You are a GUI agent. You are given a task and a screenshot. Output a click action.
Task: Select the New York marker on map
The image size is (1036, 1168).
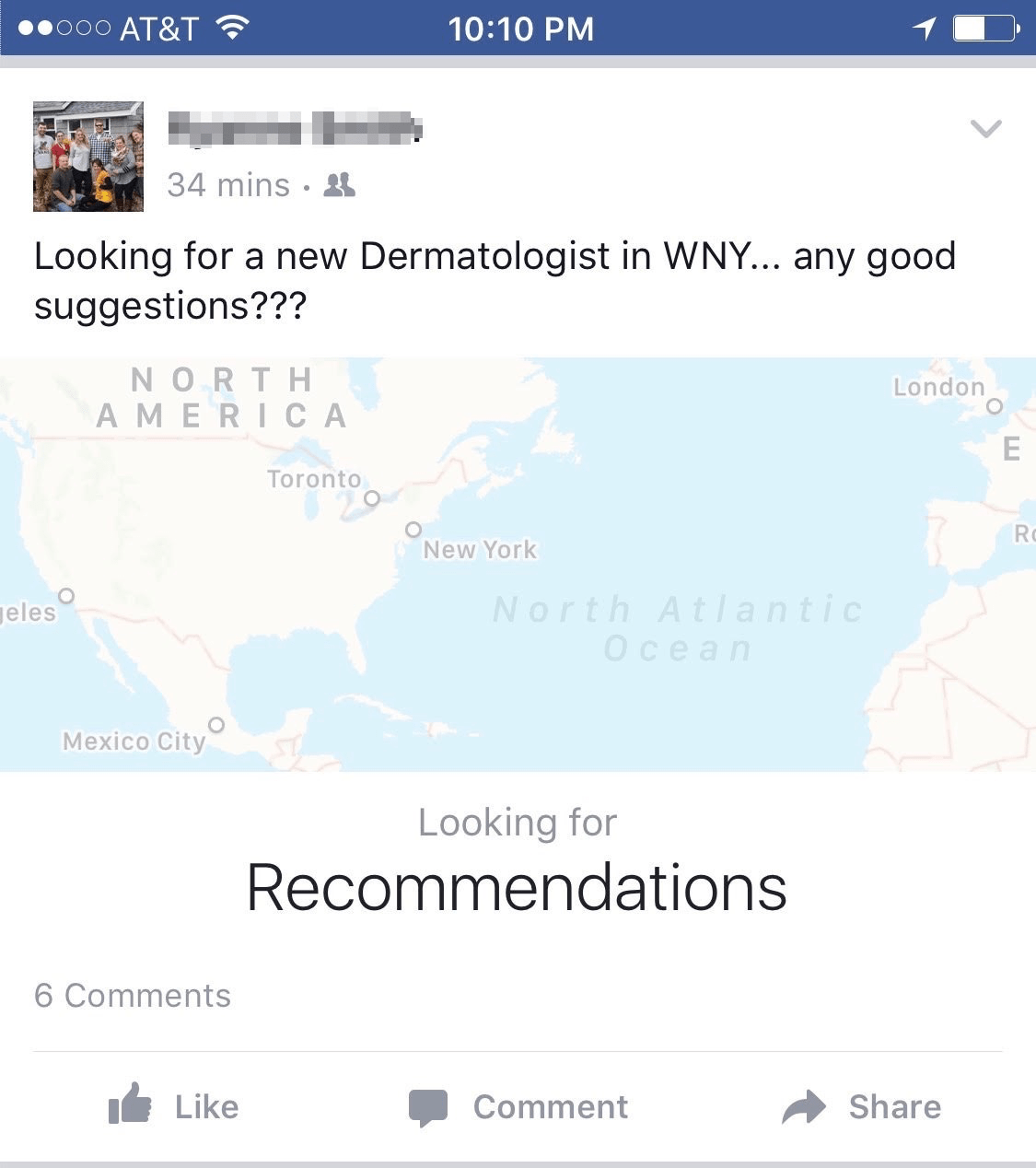coord(412,531)
